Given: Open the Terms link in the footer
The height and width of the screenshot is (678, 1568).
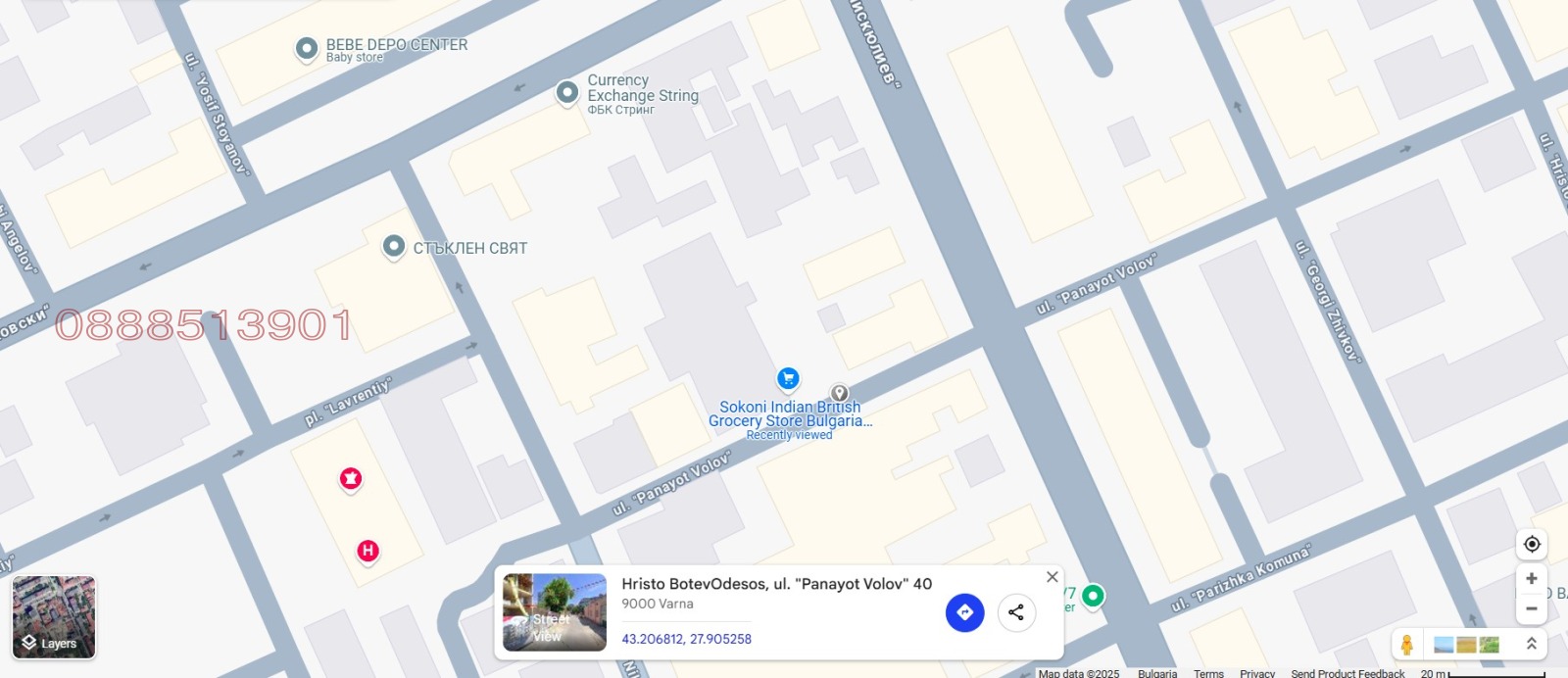Looking at the screenshot, I should point(1208,673).
